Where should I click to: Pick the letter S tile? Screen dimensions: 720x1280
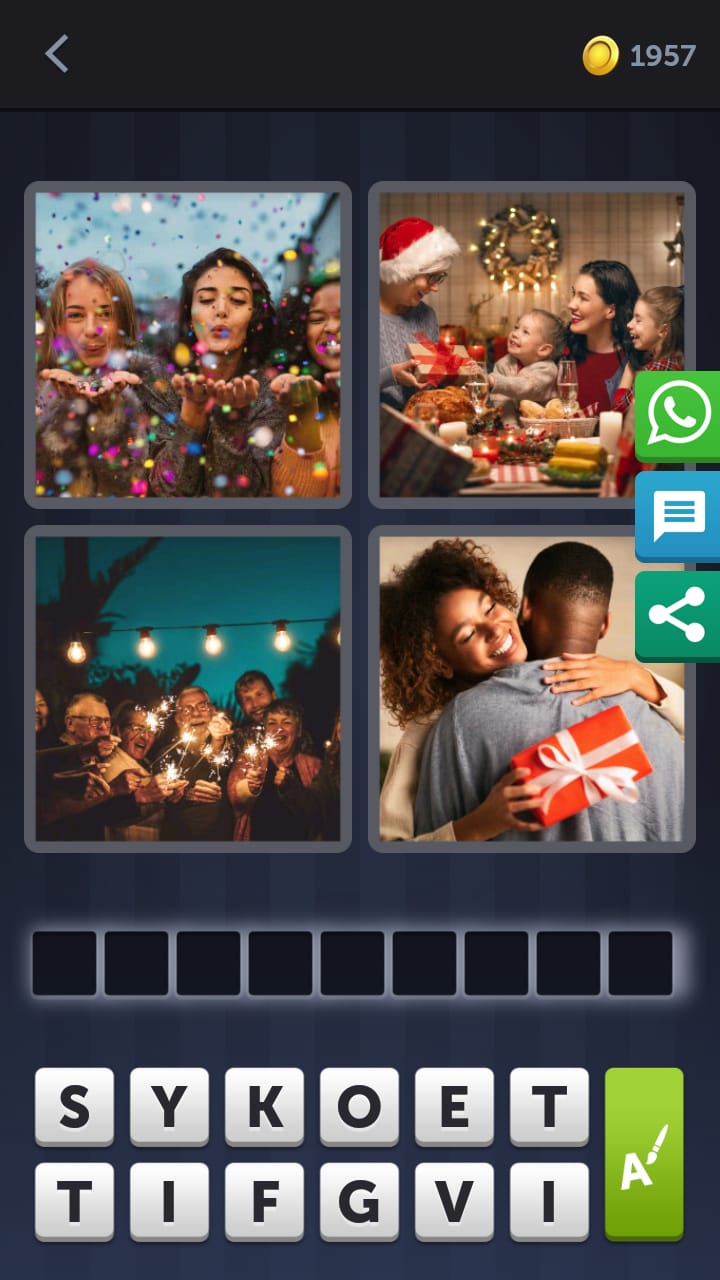tap(74, 1105)
